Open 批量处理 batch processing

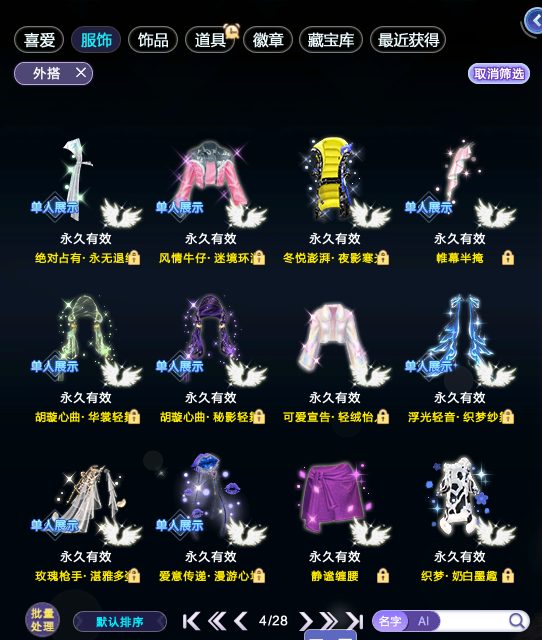[x=42, y=620]
